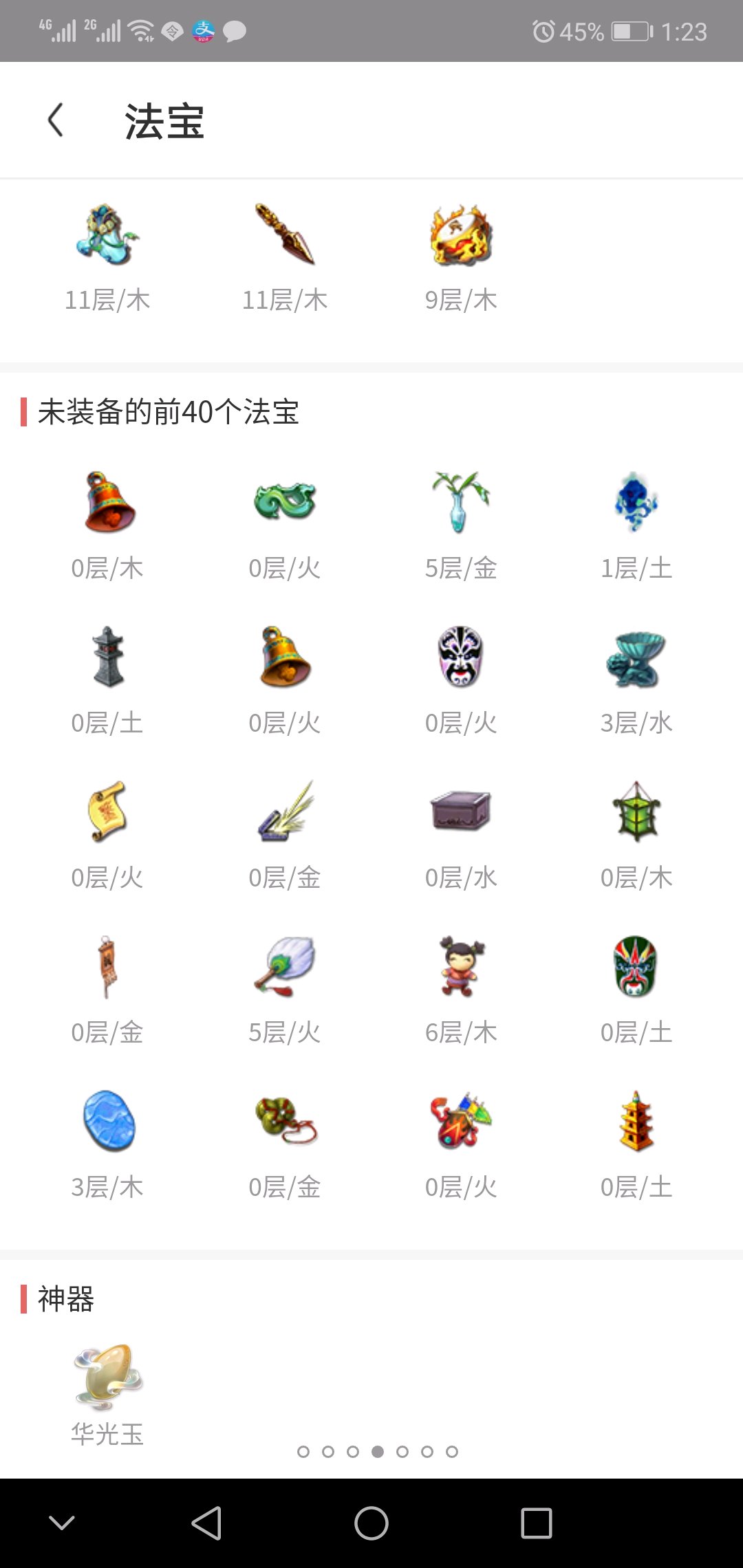View the 5层/金 bamboo vase treasure
Screen dimensions: 743x1568
tap(461, 503)
